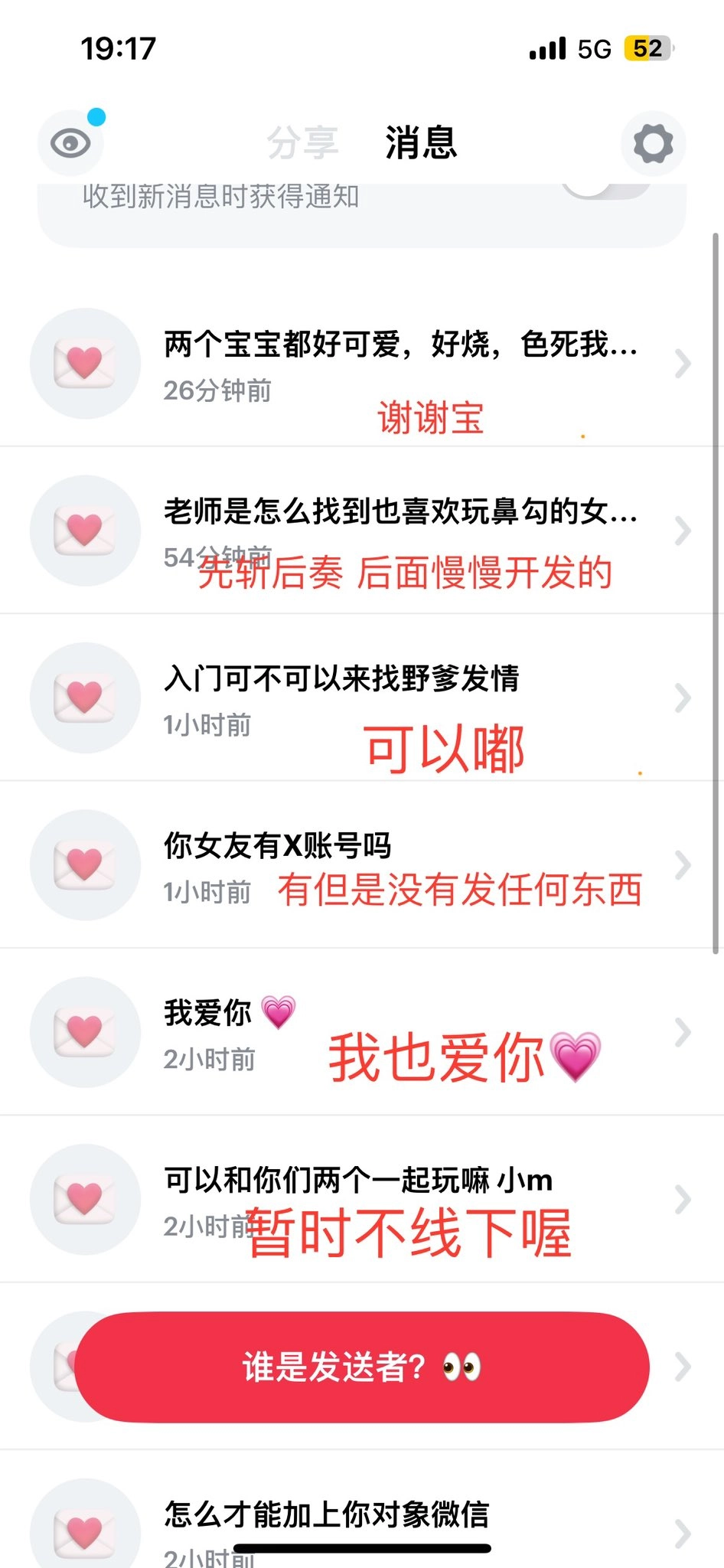Tap the 谁是发送者? button
The height and width of the screenshot is (1568, 724).
[x=362, y=1367]
